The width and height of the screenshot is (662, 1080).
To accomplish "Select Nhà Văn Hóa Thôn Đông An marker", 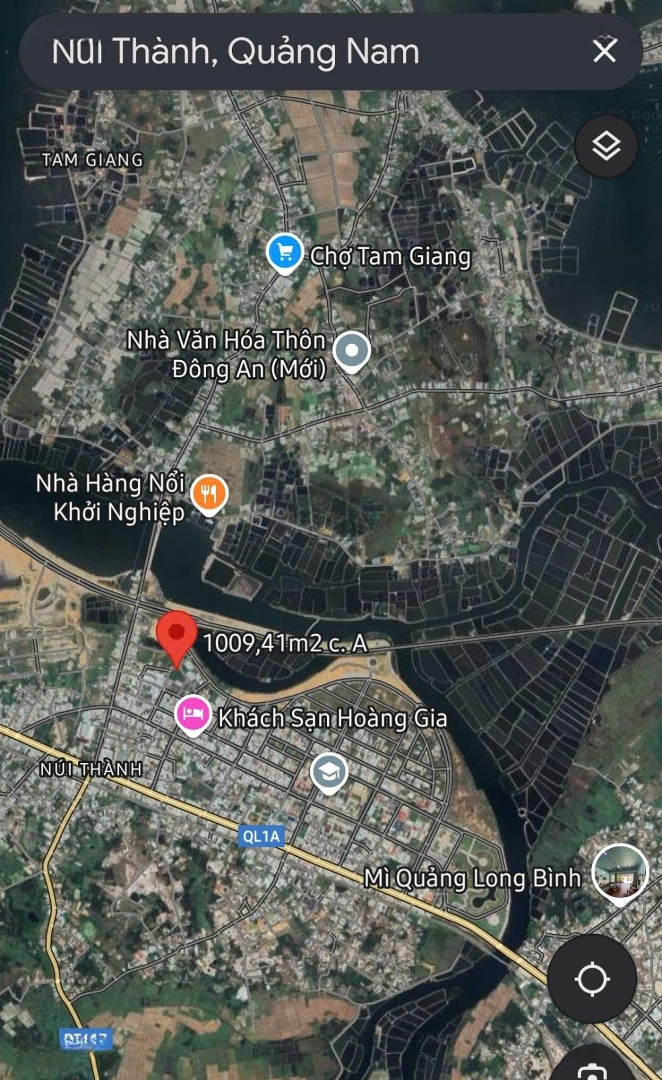I will point(351,351).
